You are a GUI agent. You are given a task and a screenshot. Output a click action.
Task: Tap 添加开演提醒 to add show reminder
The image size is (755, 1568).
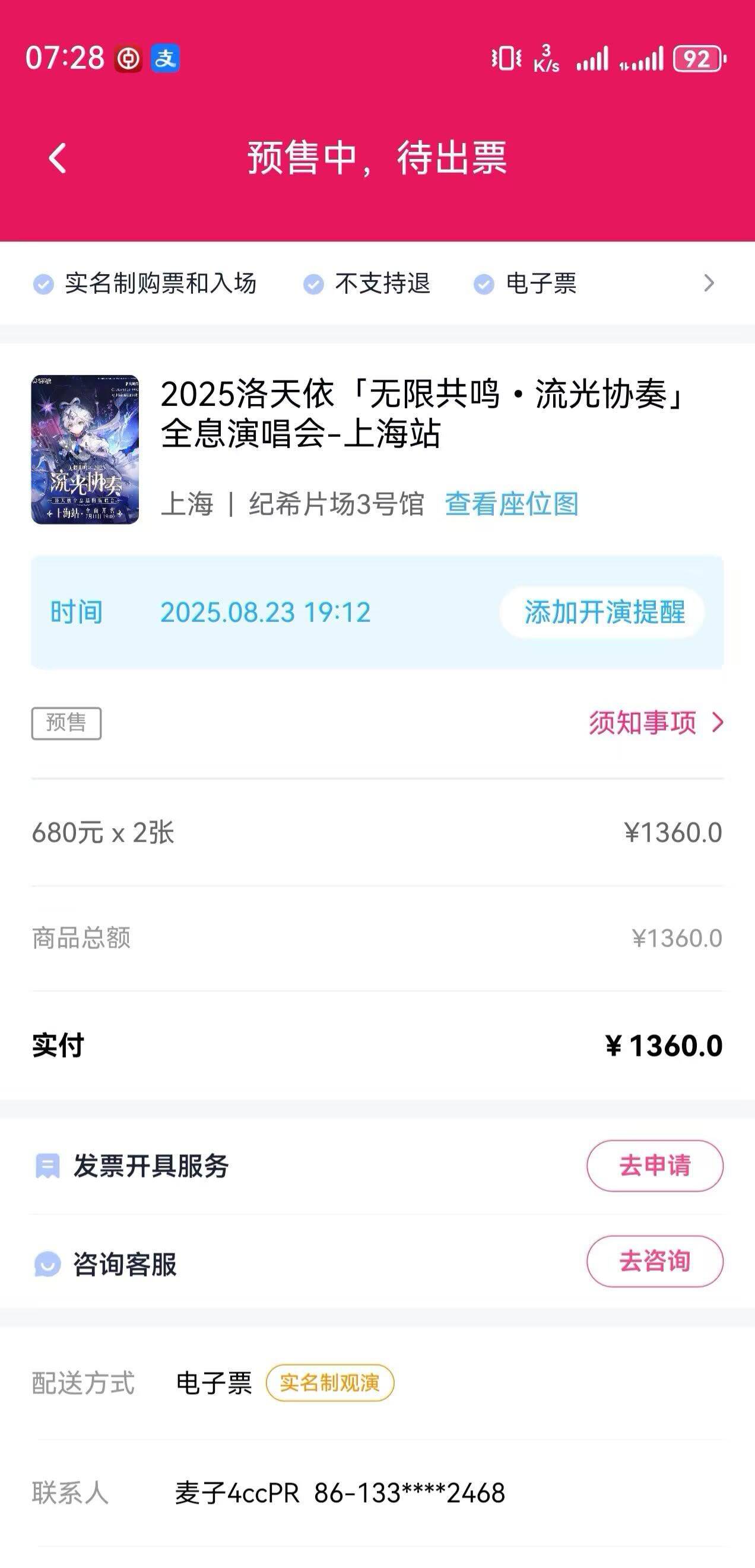point(602,612)
